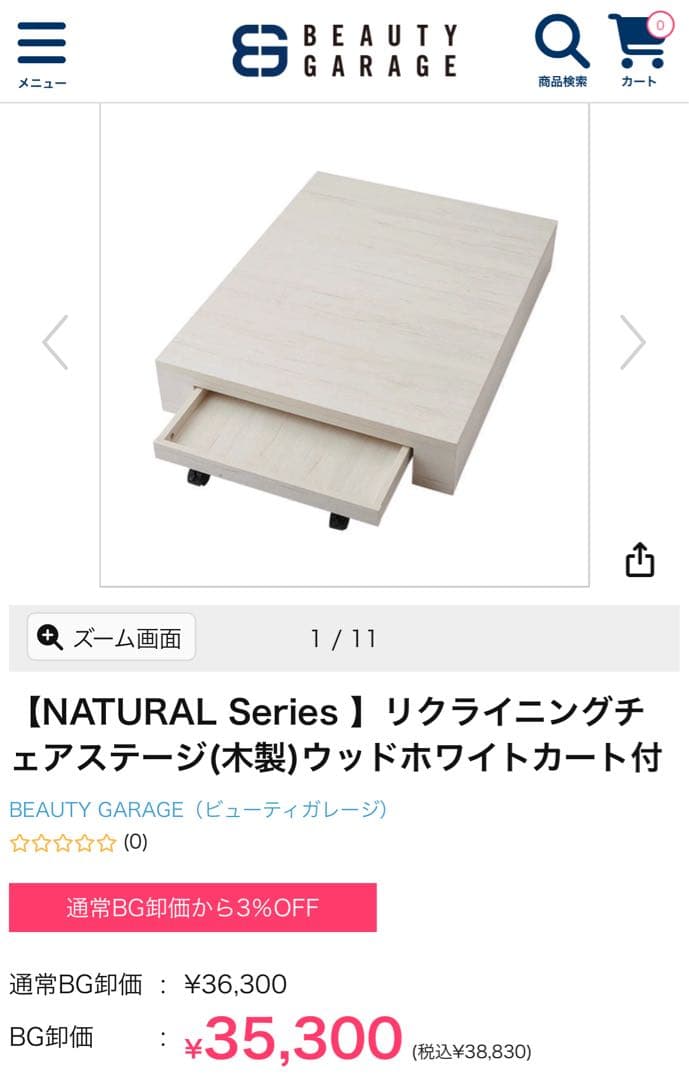Image resolution: width=689 pixels, height=1080 pixels.
Task: Open the shopping cart カート
Action: 639,50
